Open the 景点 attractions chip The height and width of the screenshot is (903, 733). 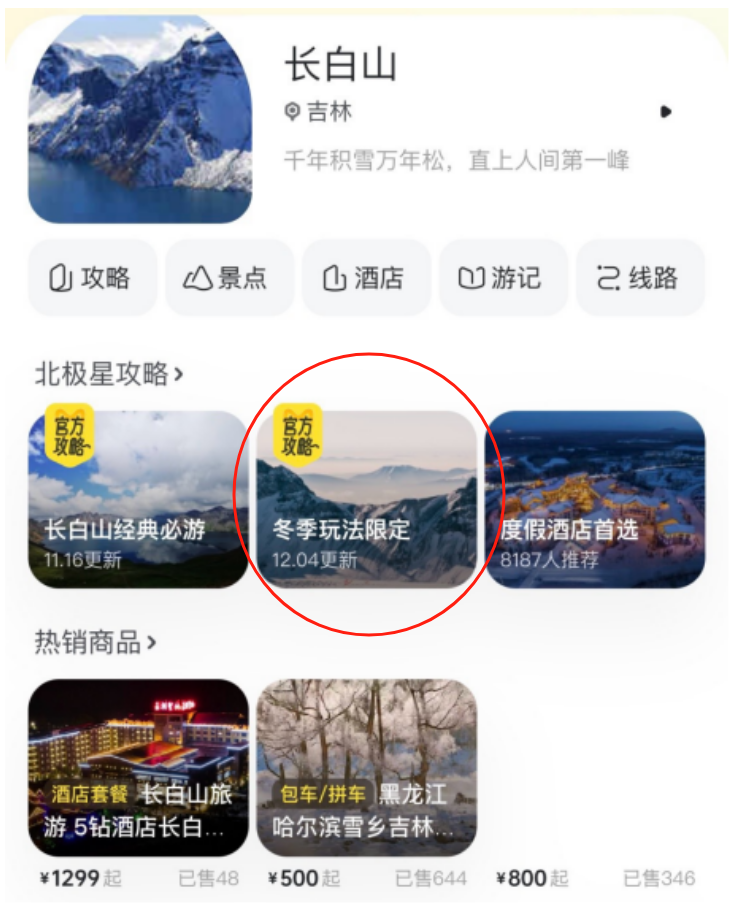(228, 278)
